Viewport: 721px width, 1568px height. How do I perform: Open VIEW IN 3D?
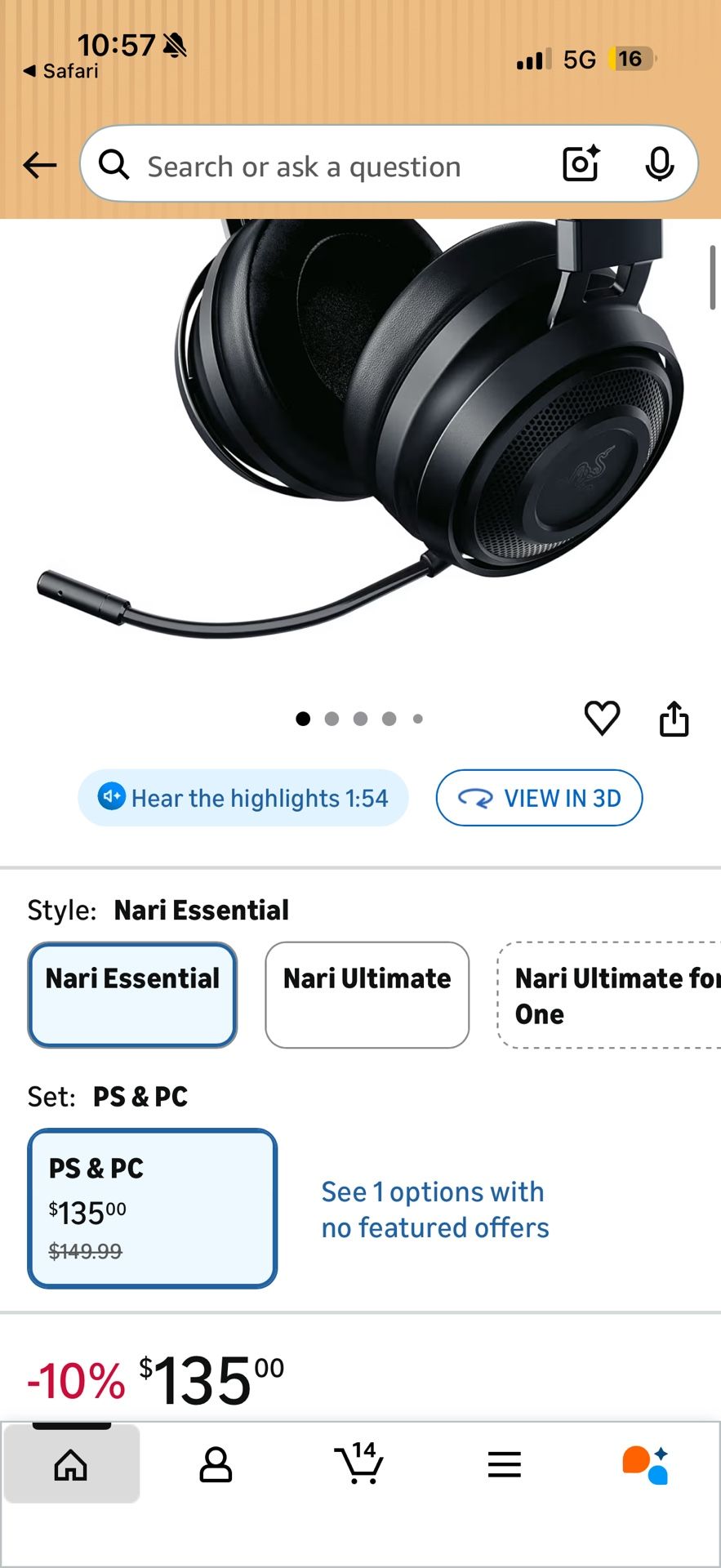click(x=539, y=797)
